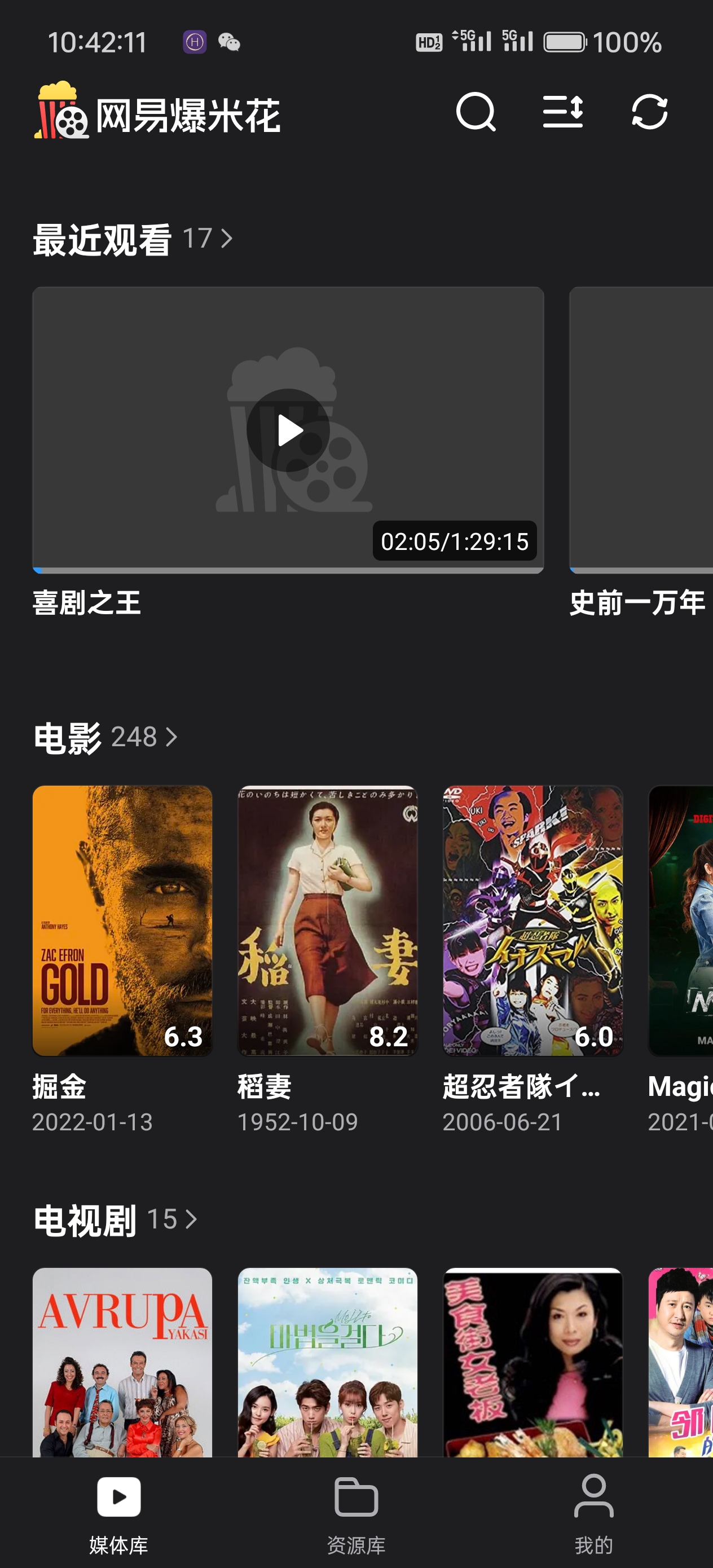Expand the 最近观看 list
713x1568 pixels.
[x=207, y=239]
